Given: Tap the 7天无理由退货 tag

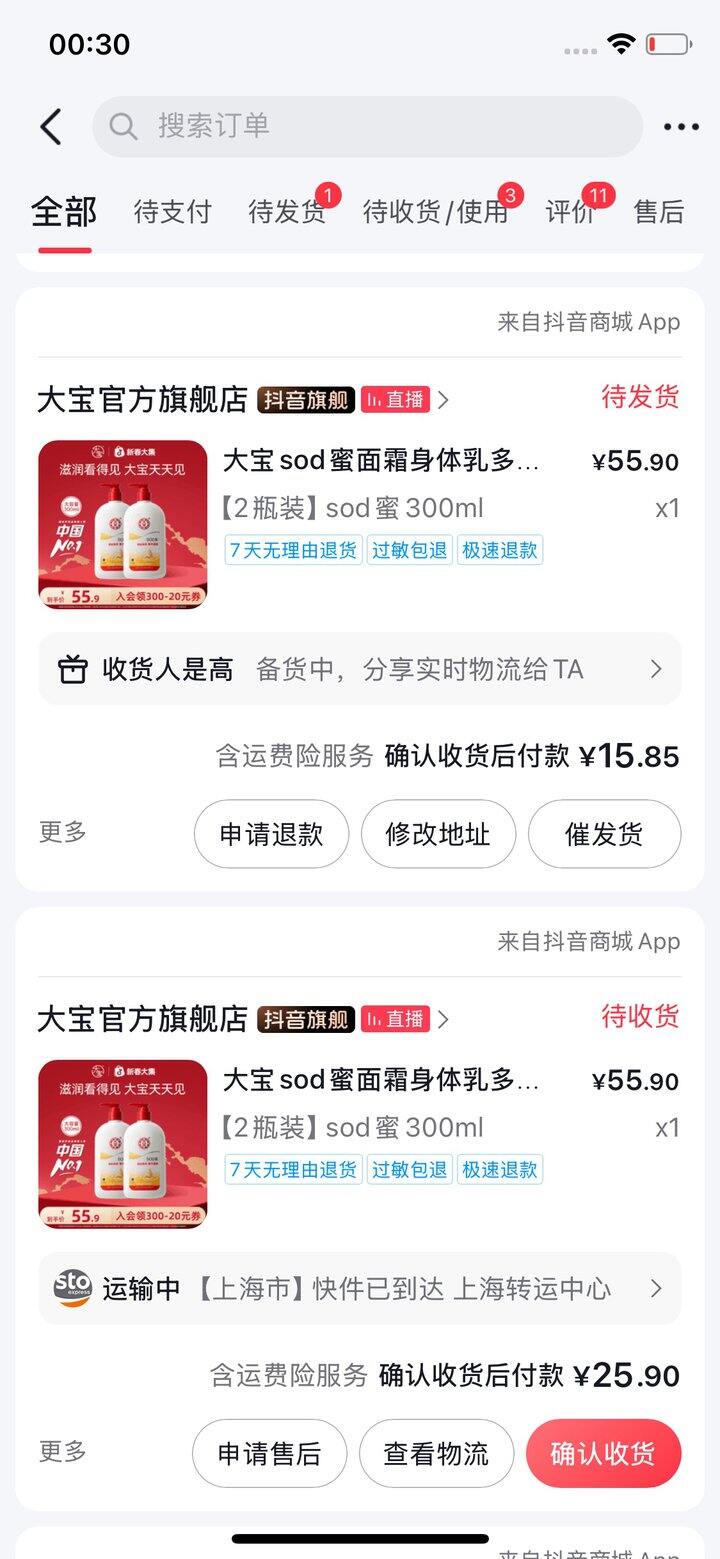Looking at the screenshot, I should click(292, 549).
